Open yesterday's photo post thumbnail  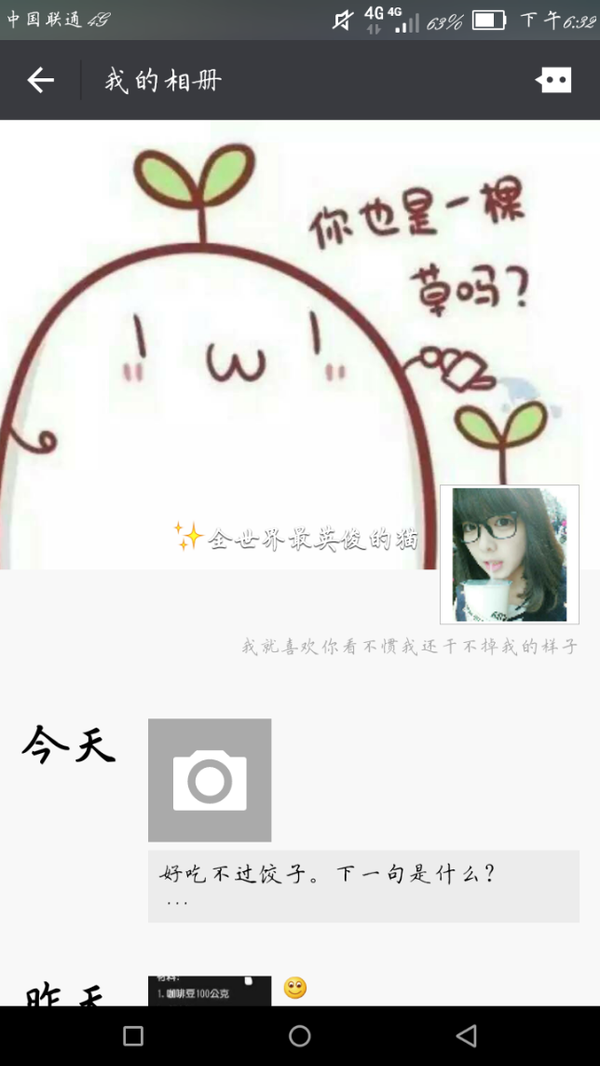(209, 991)
